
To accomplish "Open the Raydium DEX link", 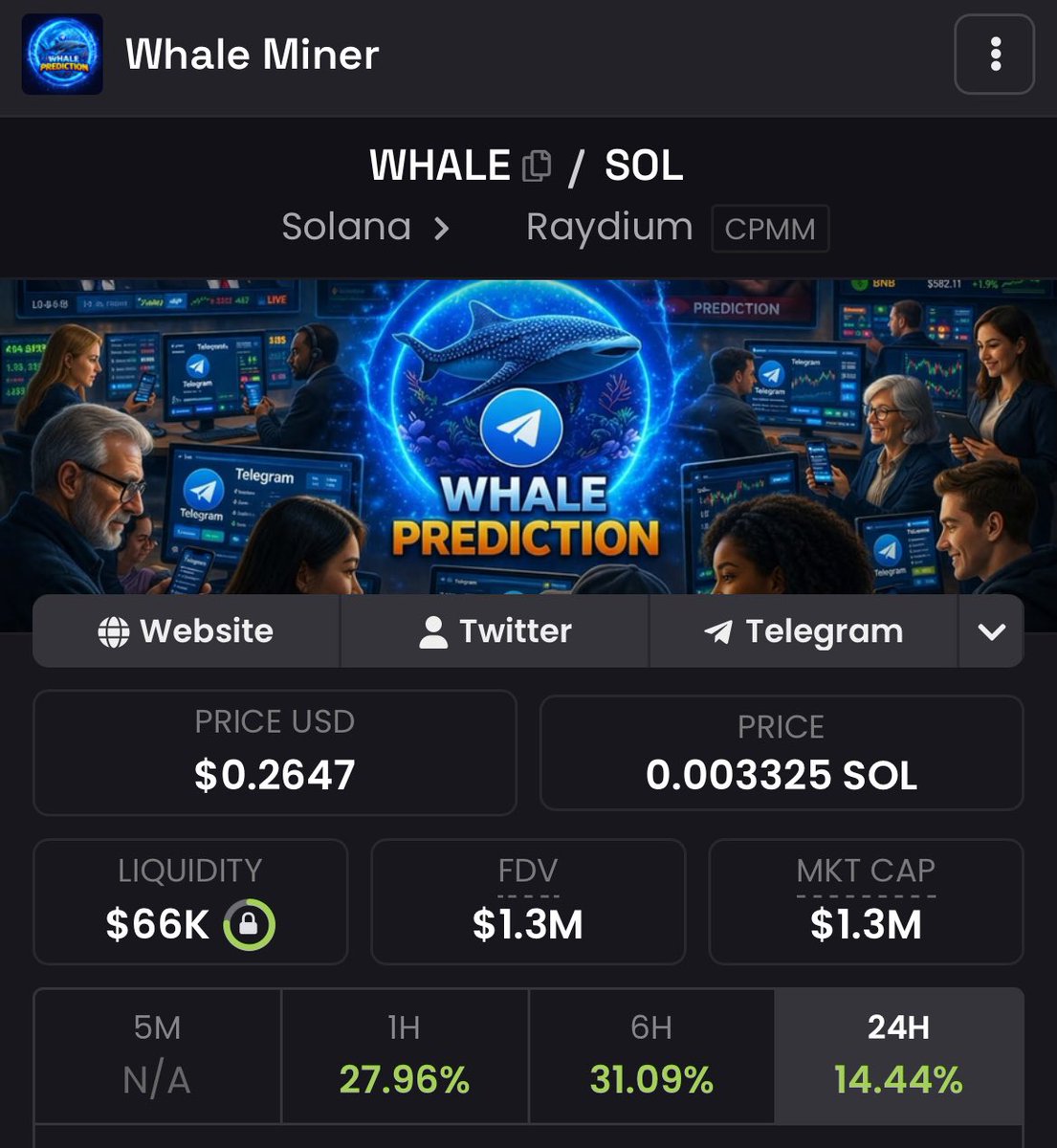I will point(609,228).
